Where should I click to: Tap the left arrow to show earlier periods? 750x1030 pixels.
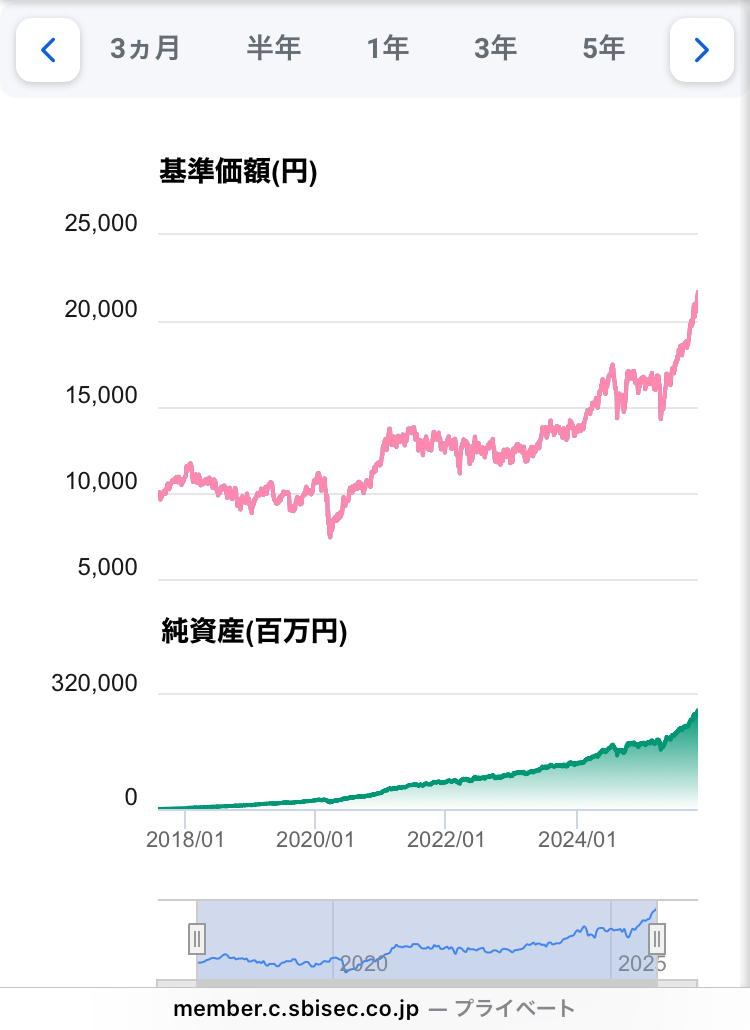[47, 49]
